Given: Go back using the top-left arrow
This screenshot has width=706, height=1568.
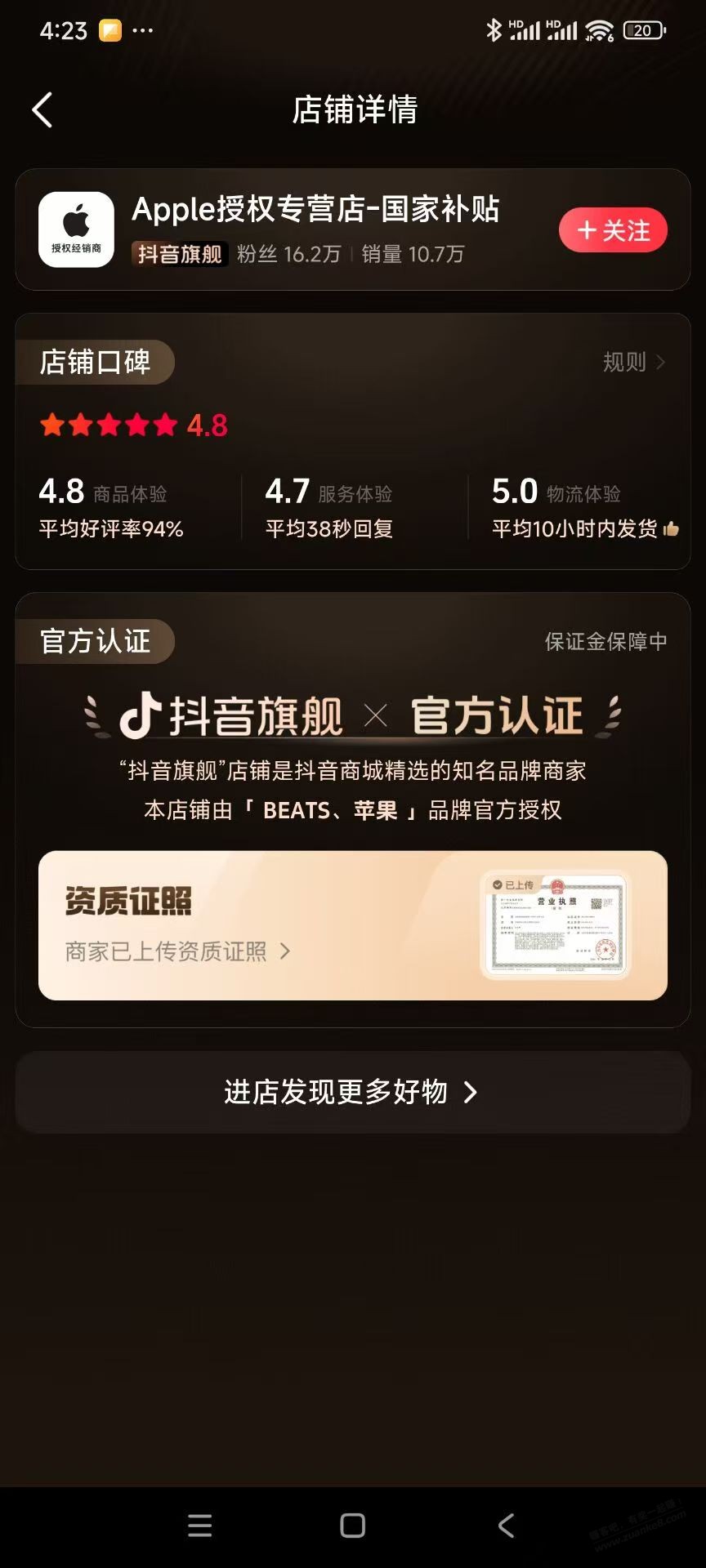Looking at the screenshot, I should (42, 110).
